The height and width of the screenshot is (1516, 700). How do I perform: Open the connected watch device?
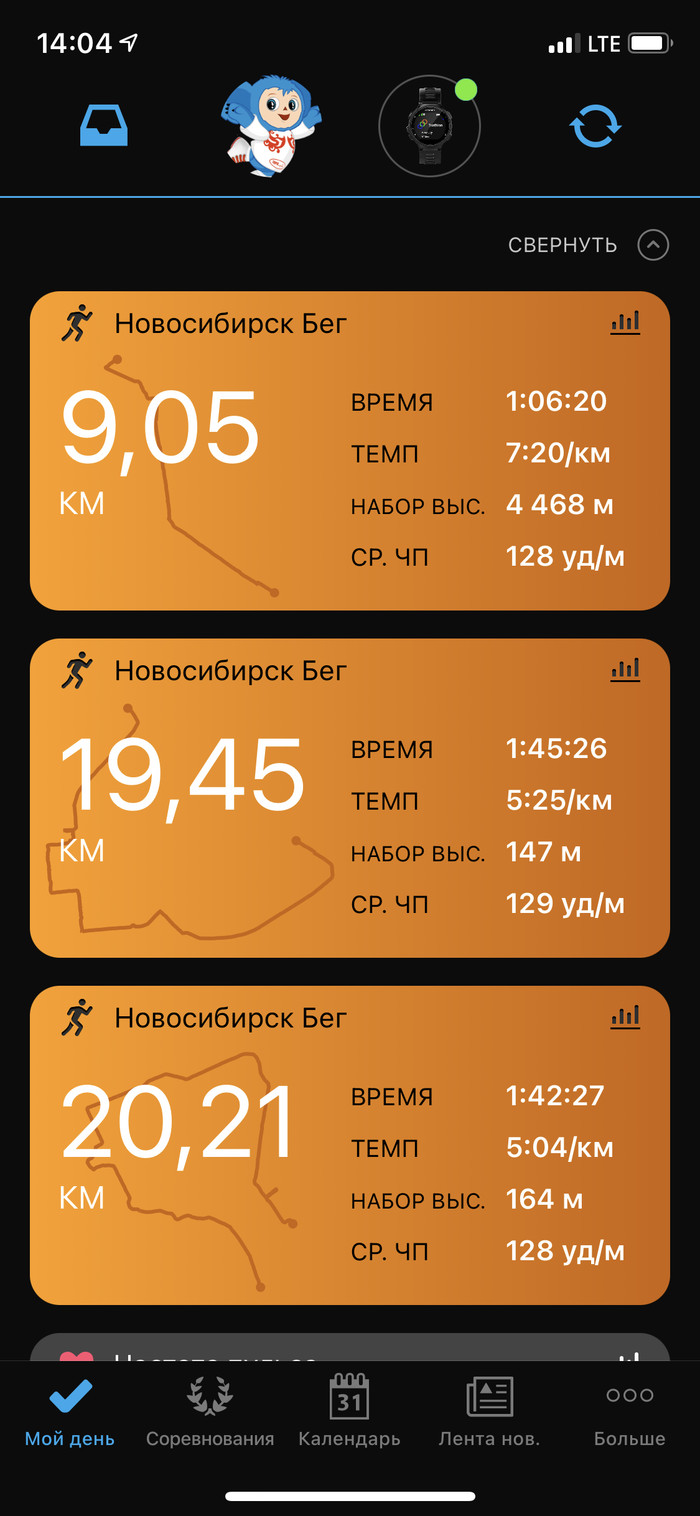coord(430,126)
